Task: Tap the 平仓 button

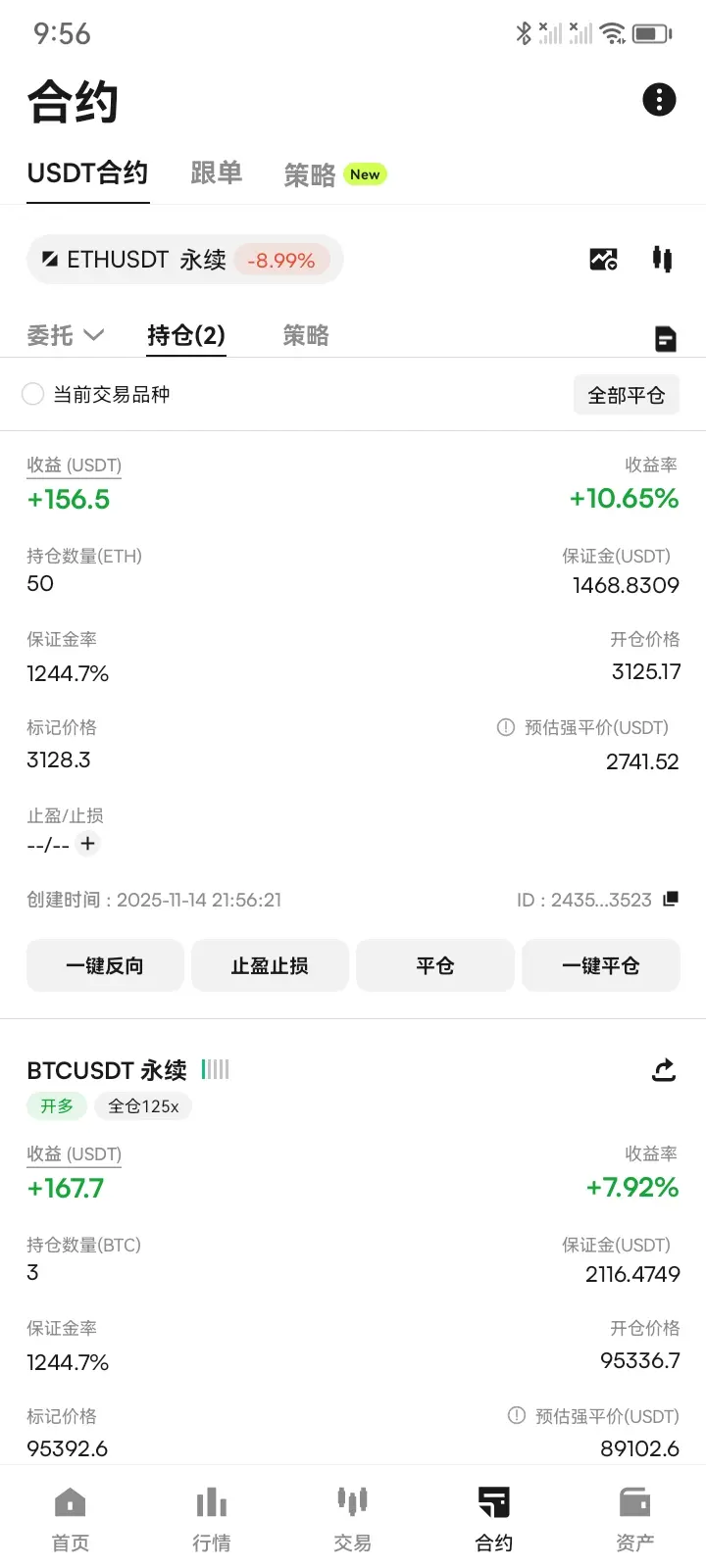Action: (434, 965)
